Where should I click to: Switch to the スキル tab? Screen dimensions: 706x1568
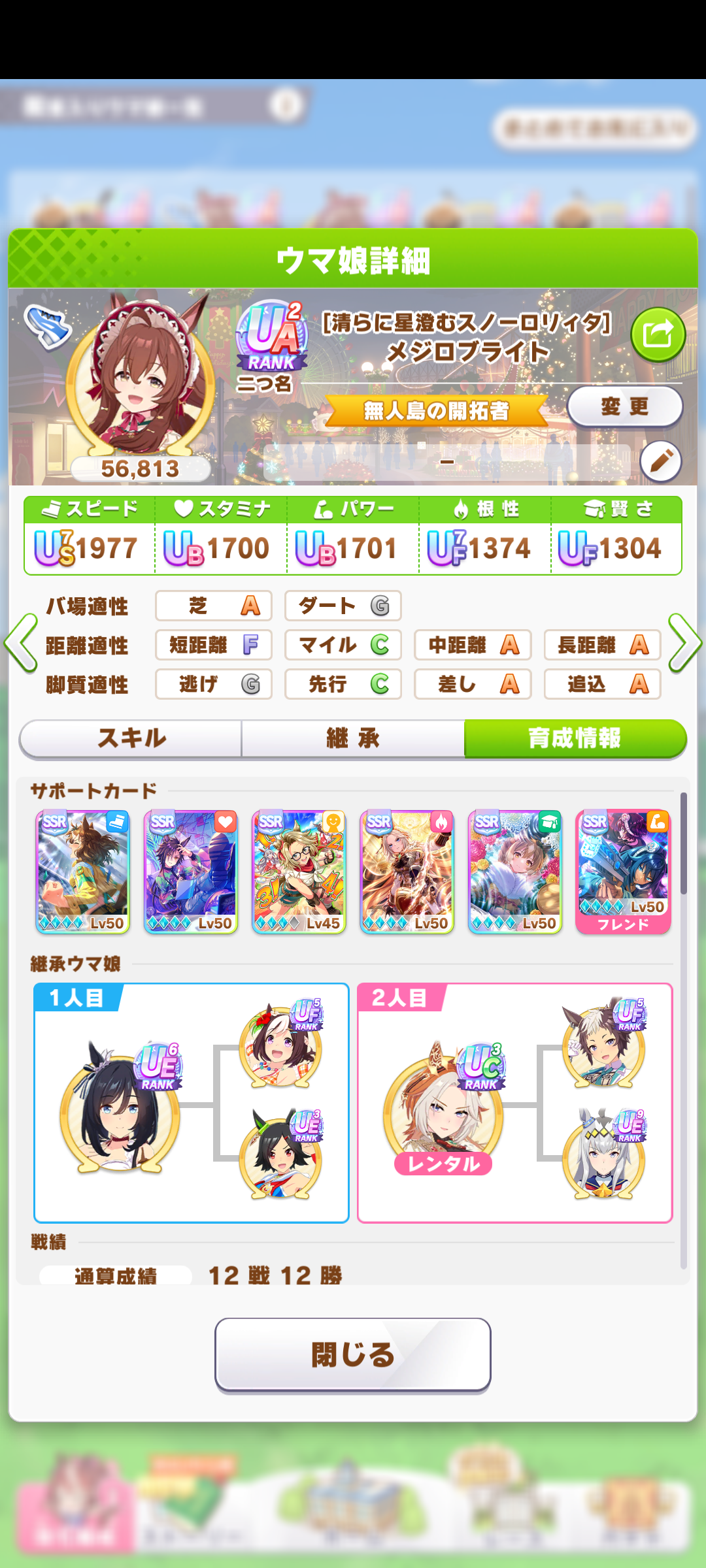point(131,739)
